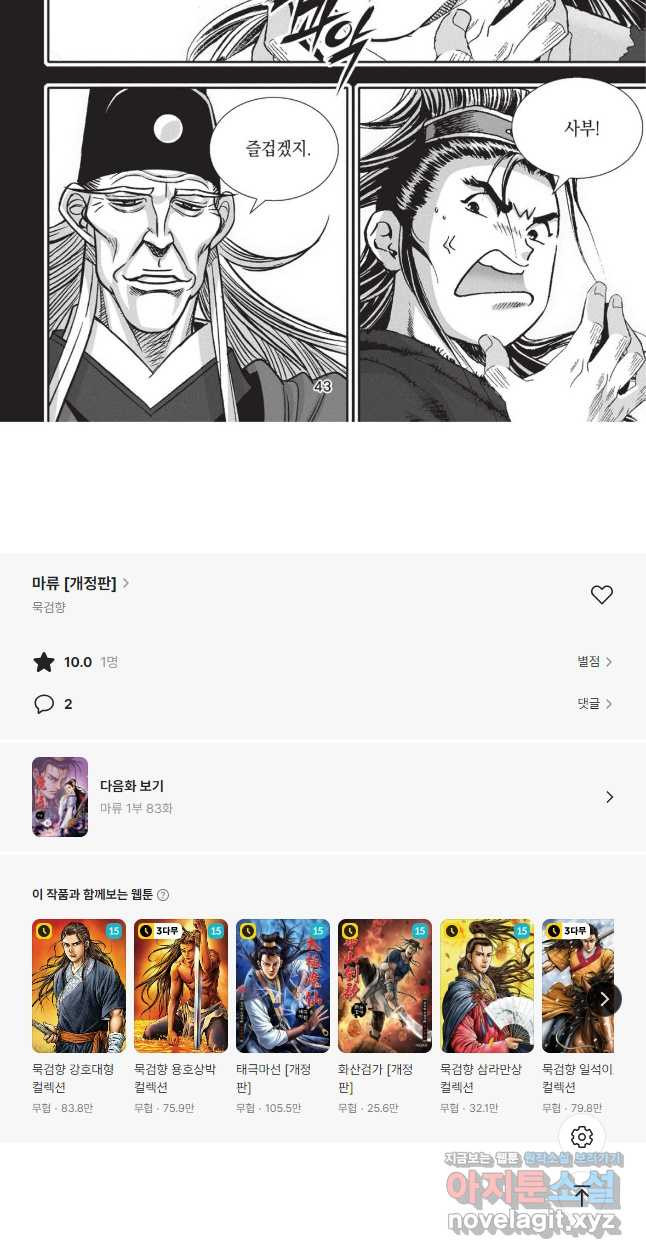The width and height of the screenshot is (646, 1259).
Task: Go to next episode 마류 1부 83화
Action: 323,797
